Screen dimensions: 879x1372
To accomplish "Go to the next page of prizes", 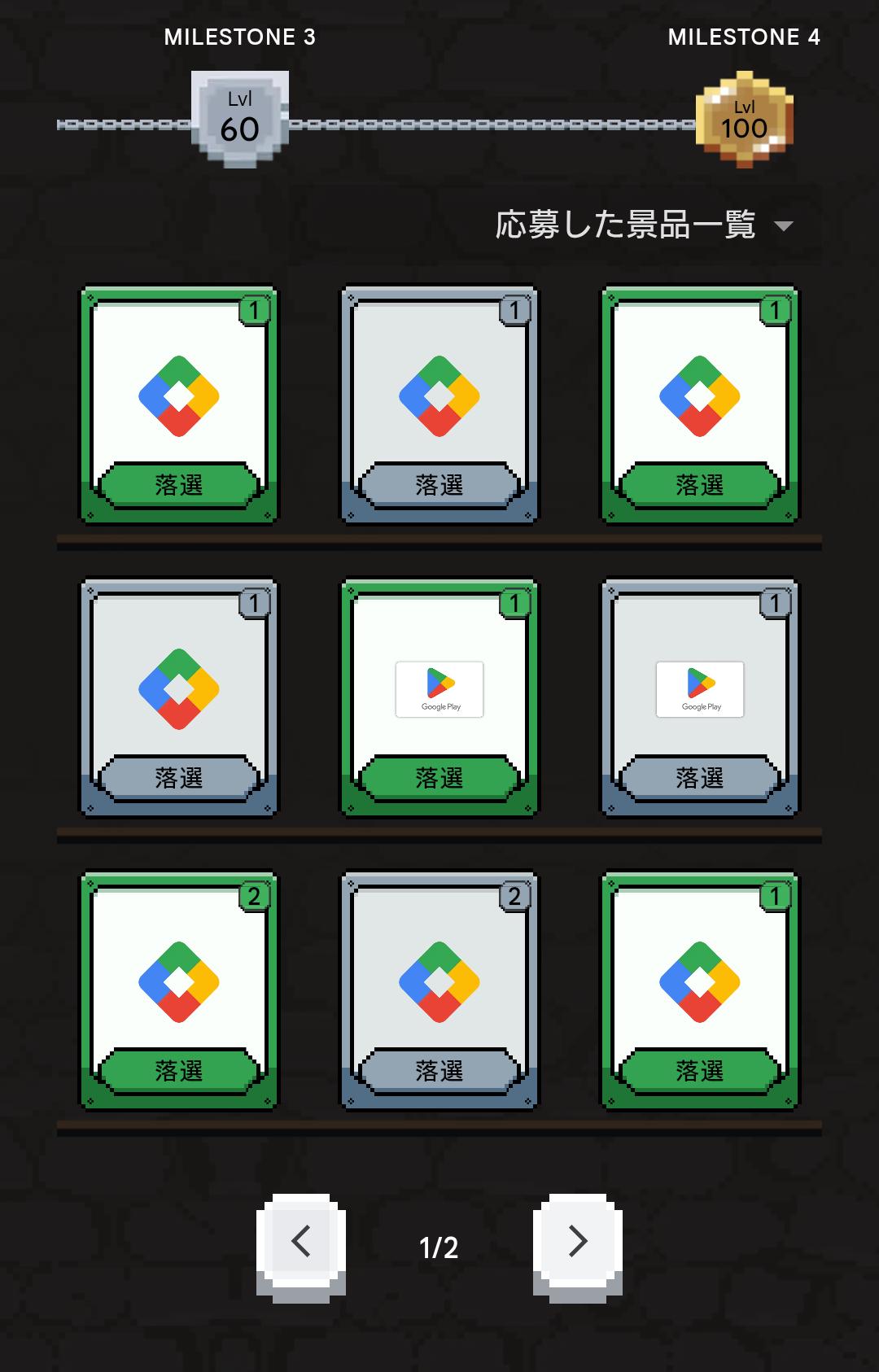I will click(578, 1242).
